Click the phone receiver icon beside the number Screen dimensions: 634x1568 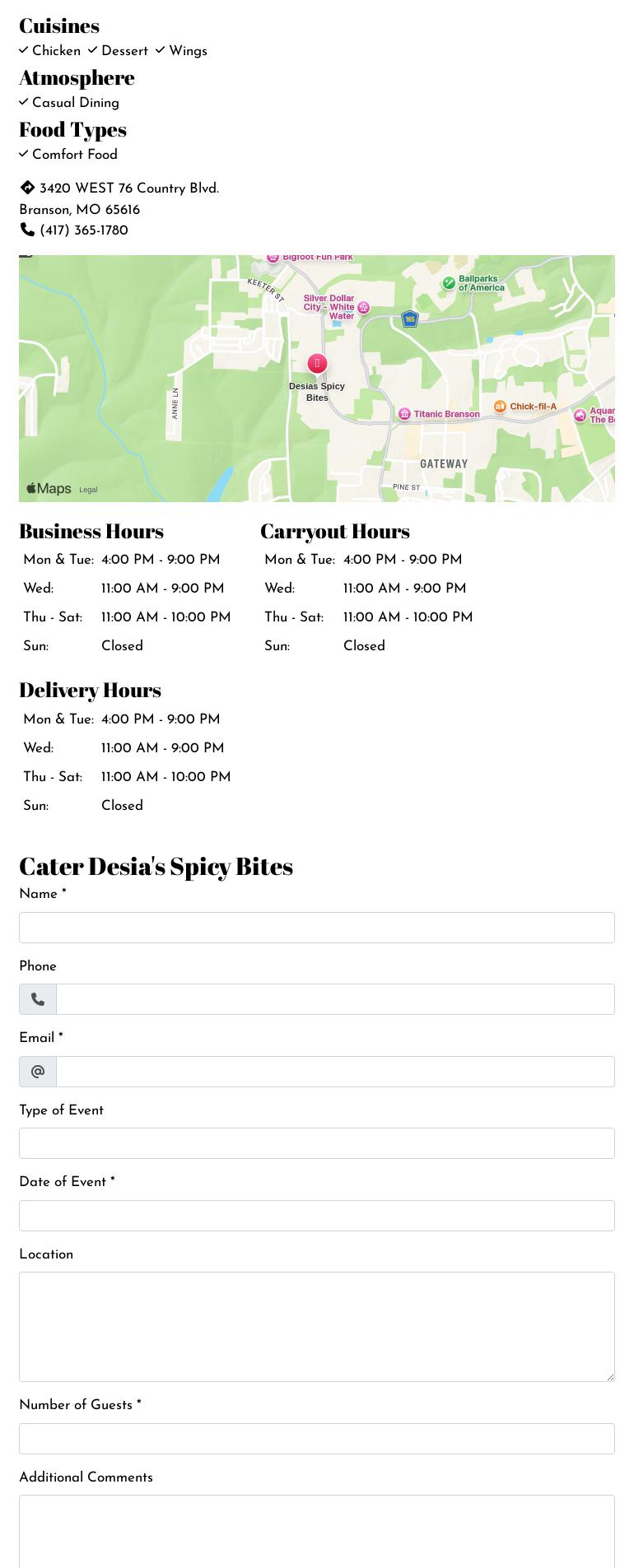[x=27, y=230]
